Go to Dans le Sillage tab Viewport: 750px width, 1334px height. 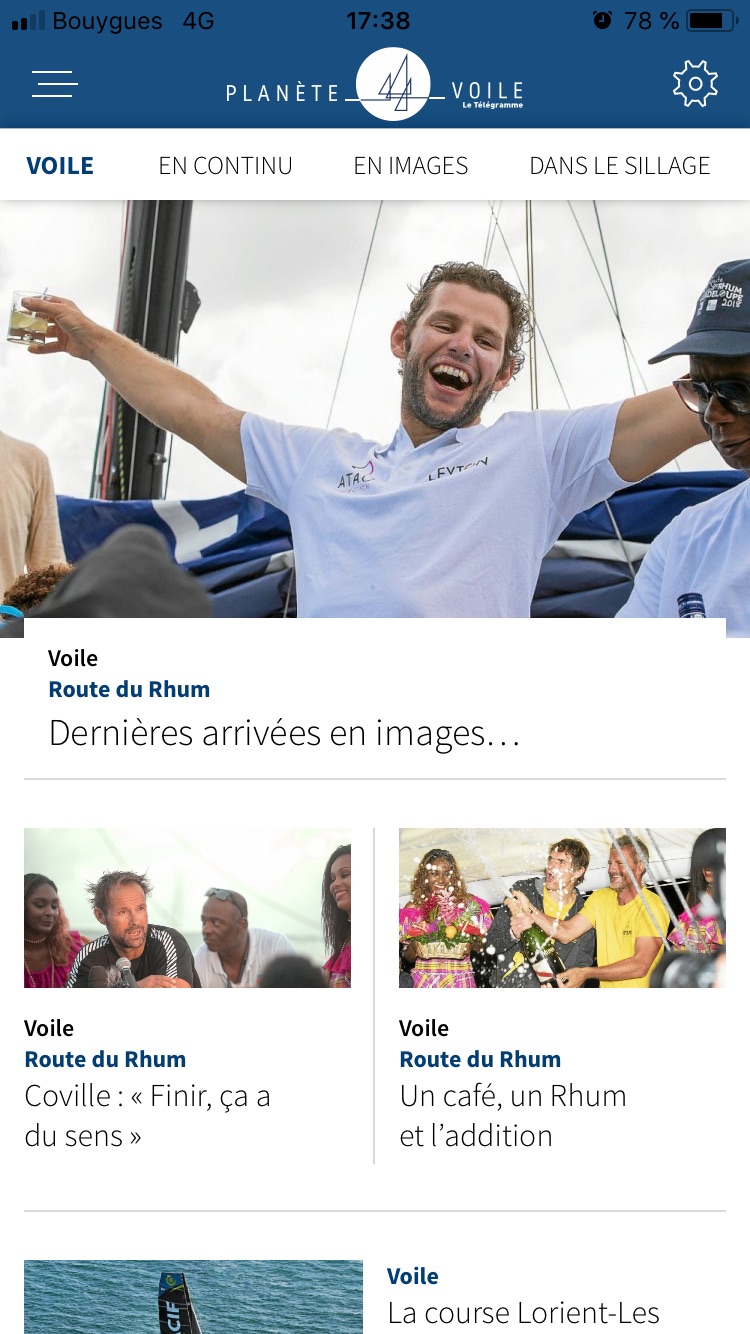click(x=619, y=166)
